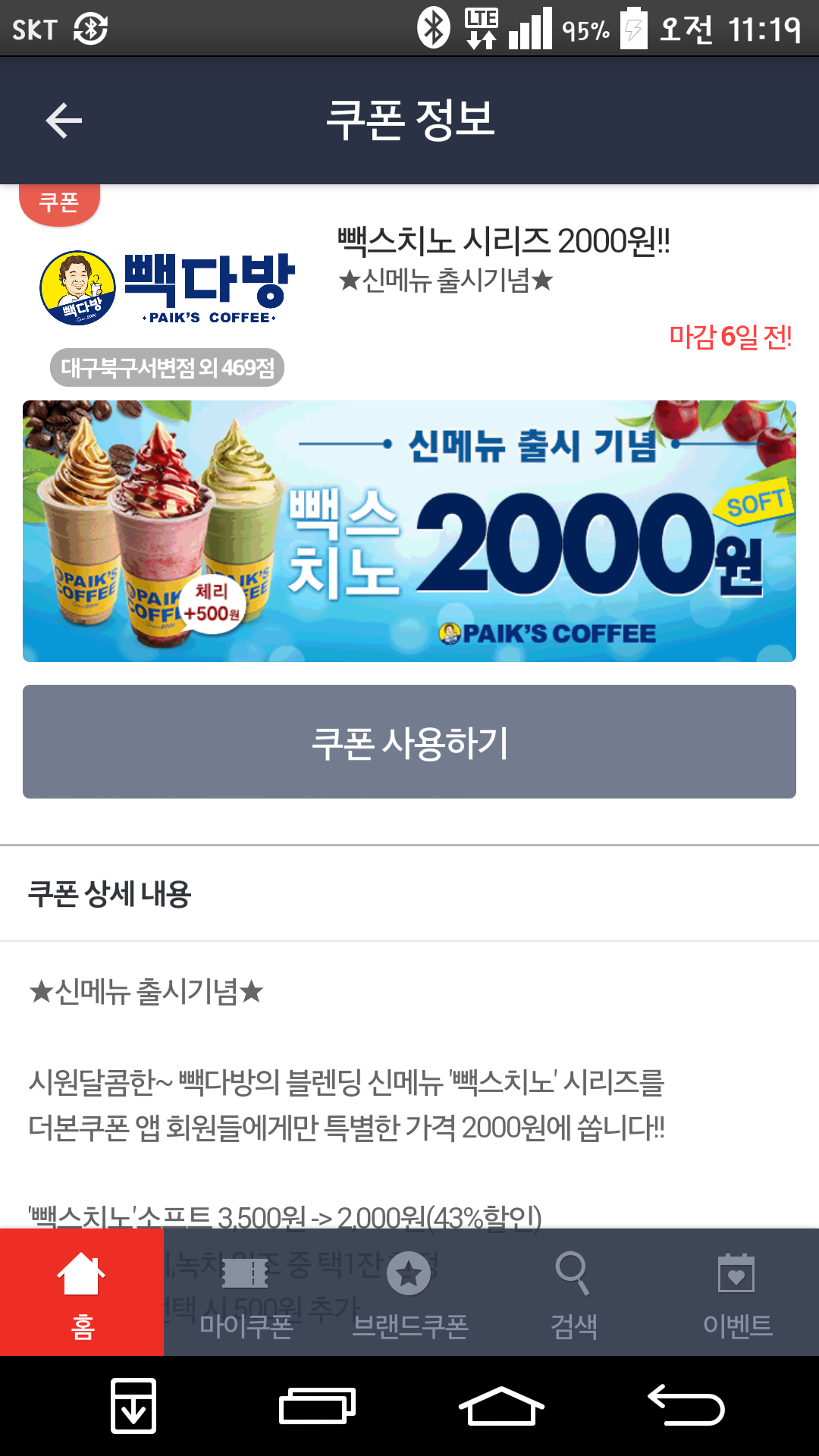Image resolution: width=819 pixels, height=1456 pixels.
Task: Switch to the 홈 tab
Action: coord(82,1294)
